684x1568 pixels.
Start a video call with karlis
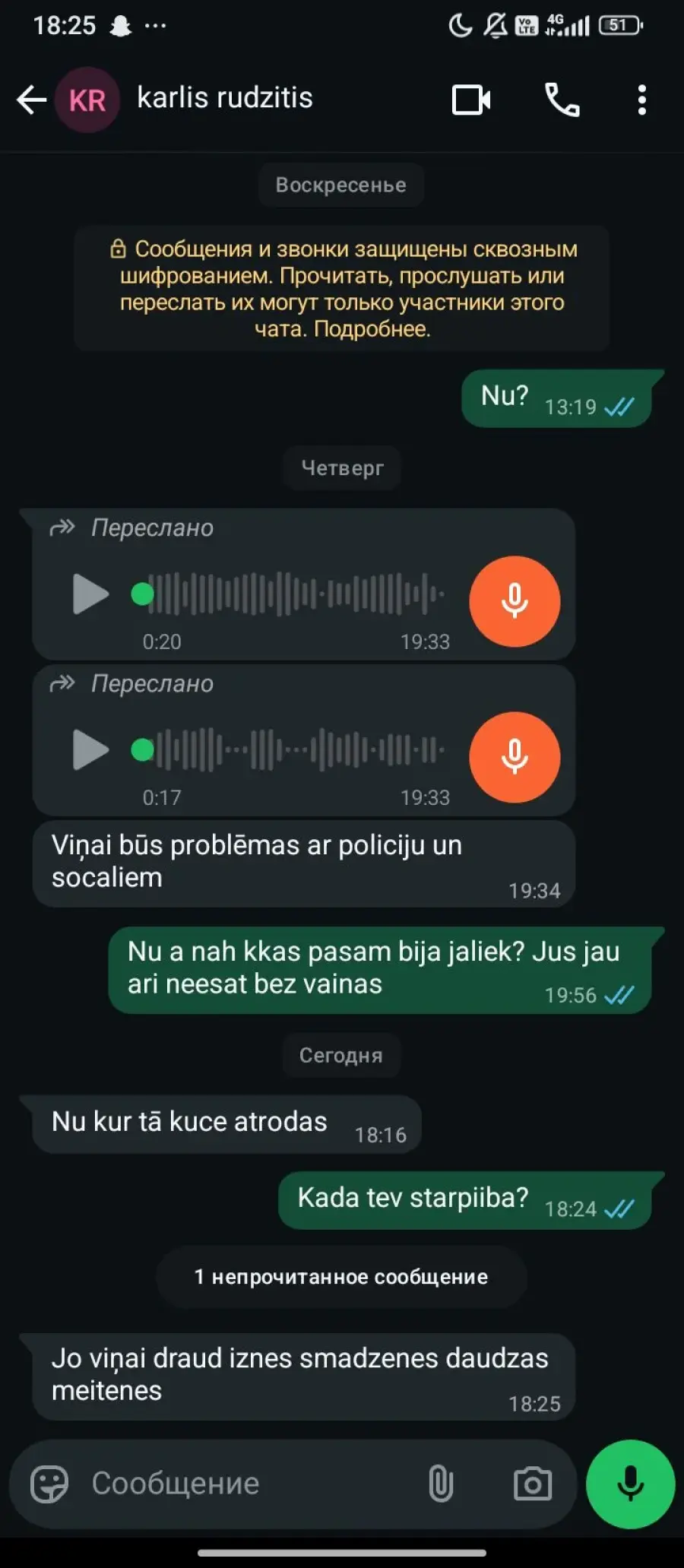[471, 100]
